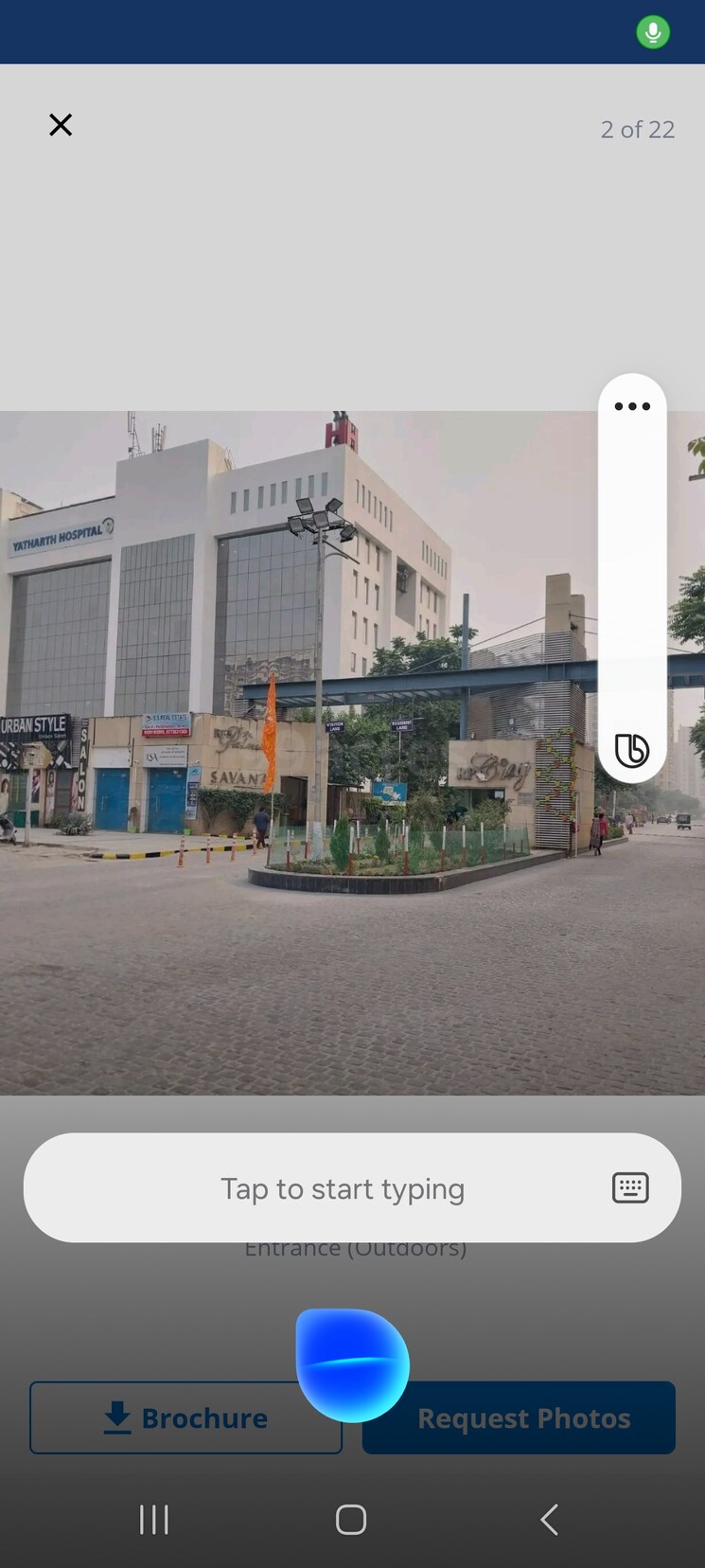Tap the '2 of 22' photo counter

point(637,129)
